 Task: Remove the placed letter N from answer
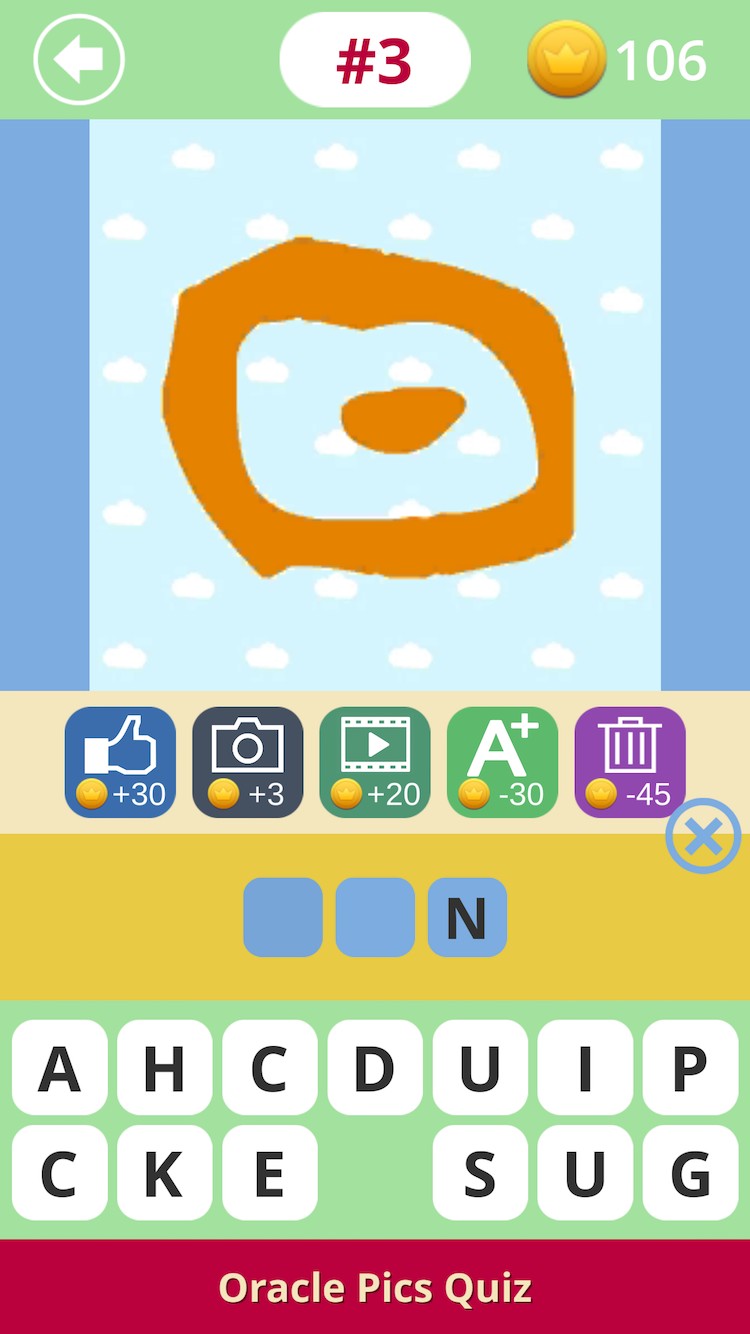[467, 917]
